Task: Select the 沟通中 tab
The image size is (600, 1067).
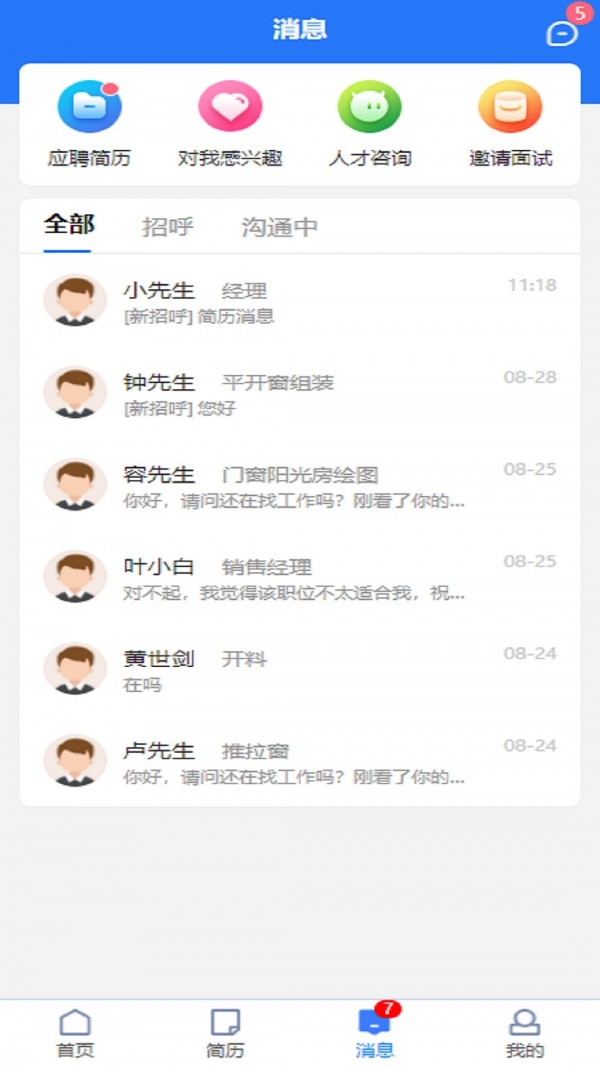Action: pos(279,227)
